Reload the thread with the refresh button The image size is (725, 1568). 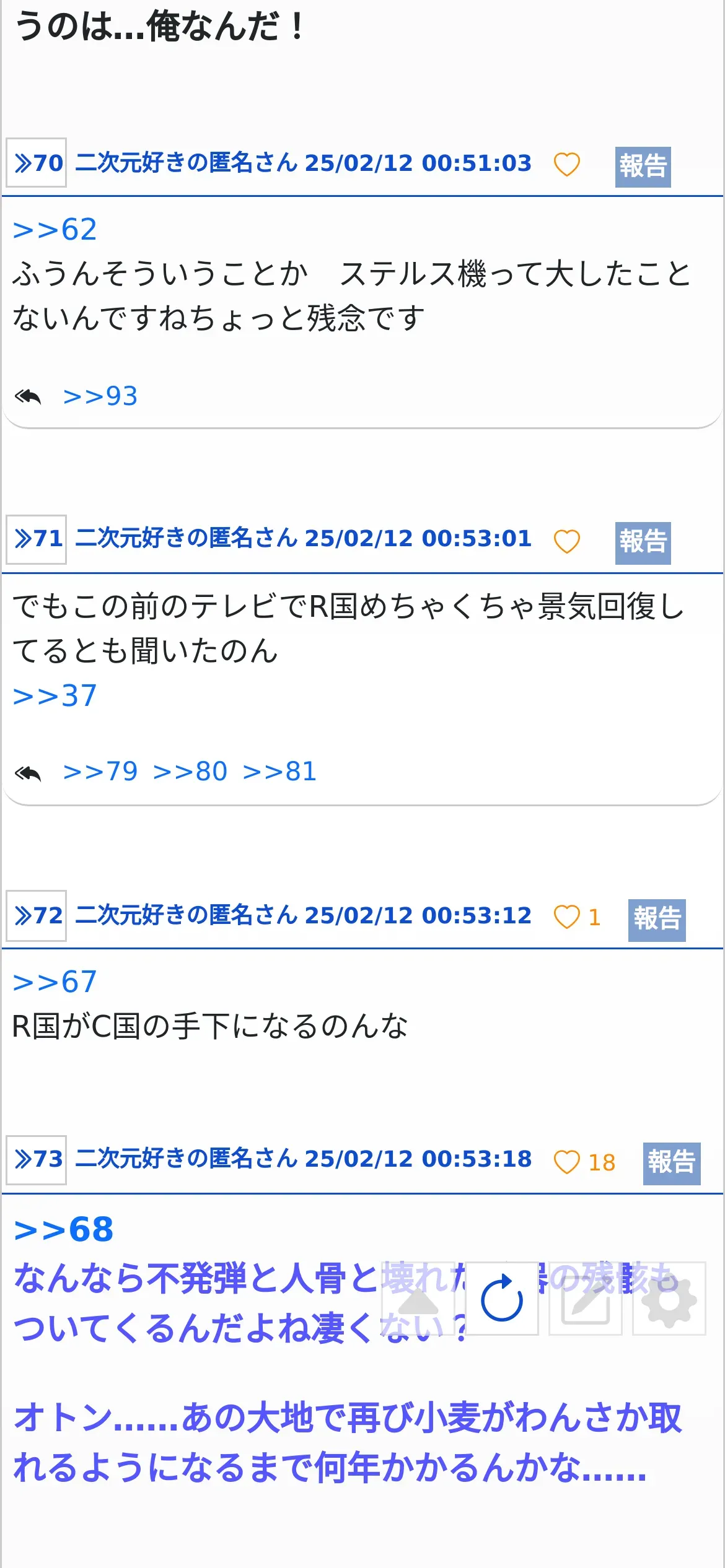[501, 1298]
